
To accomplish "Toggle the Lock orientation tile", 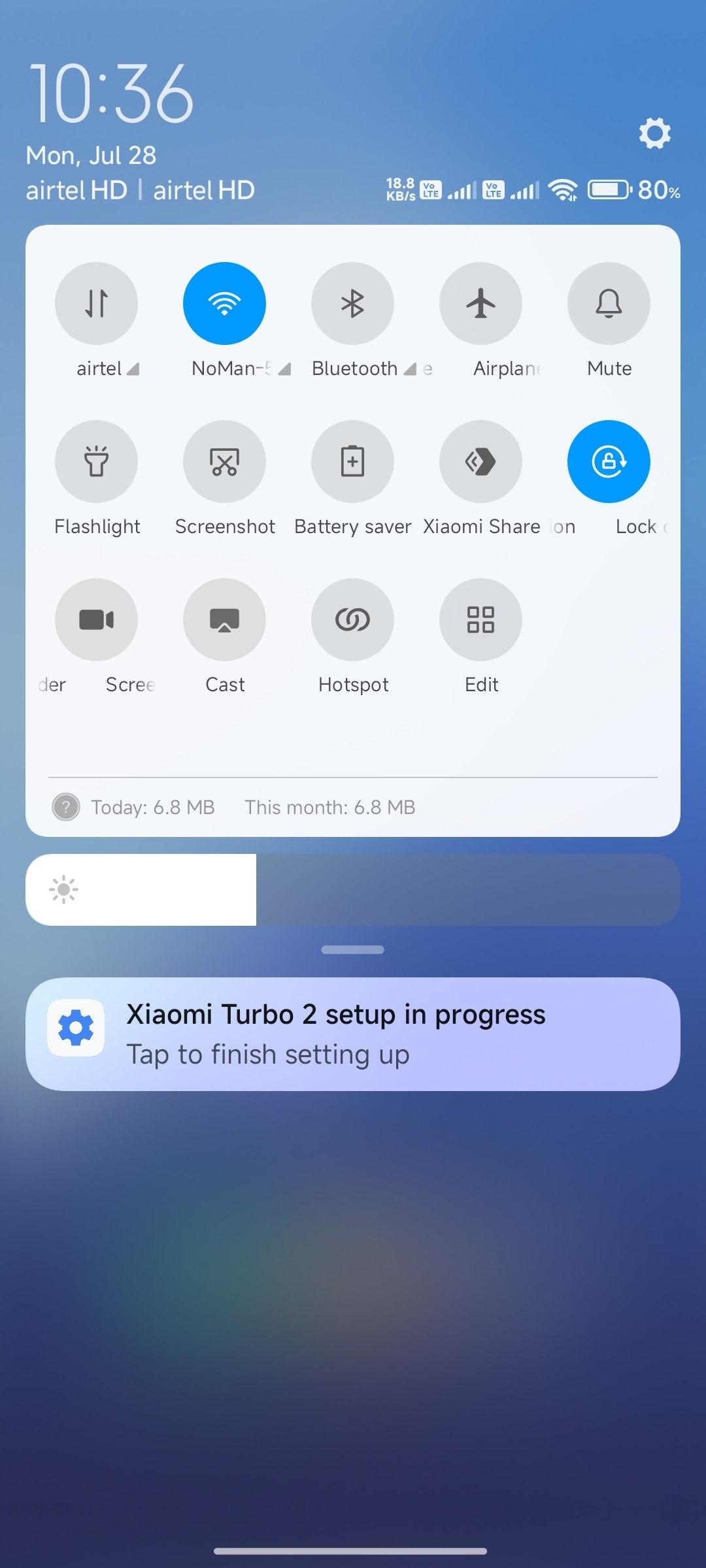I will click(609, 461).
